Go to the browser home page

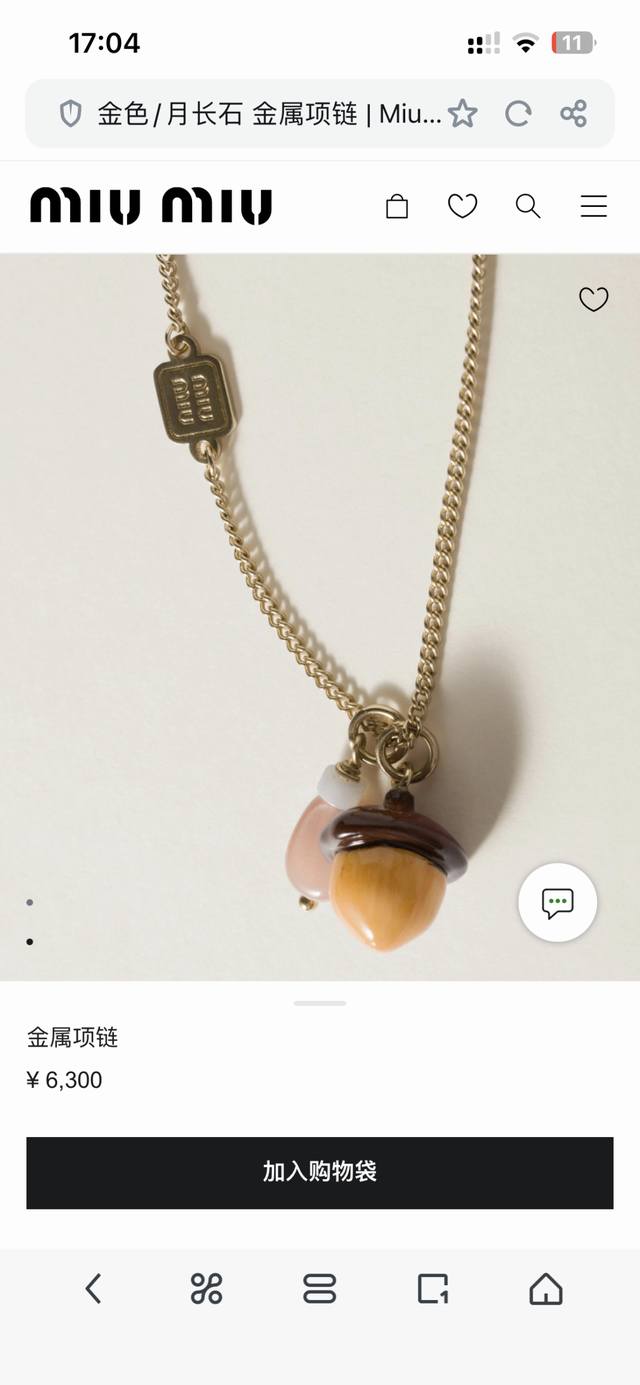point(546,1289)
